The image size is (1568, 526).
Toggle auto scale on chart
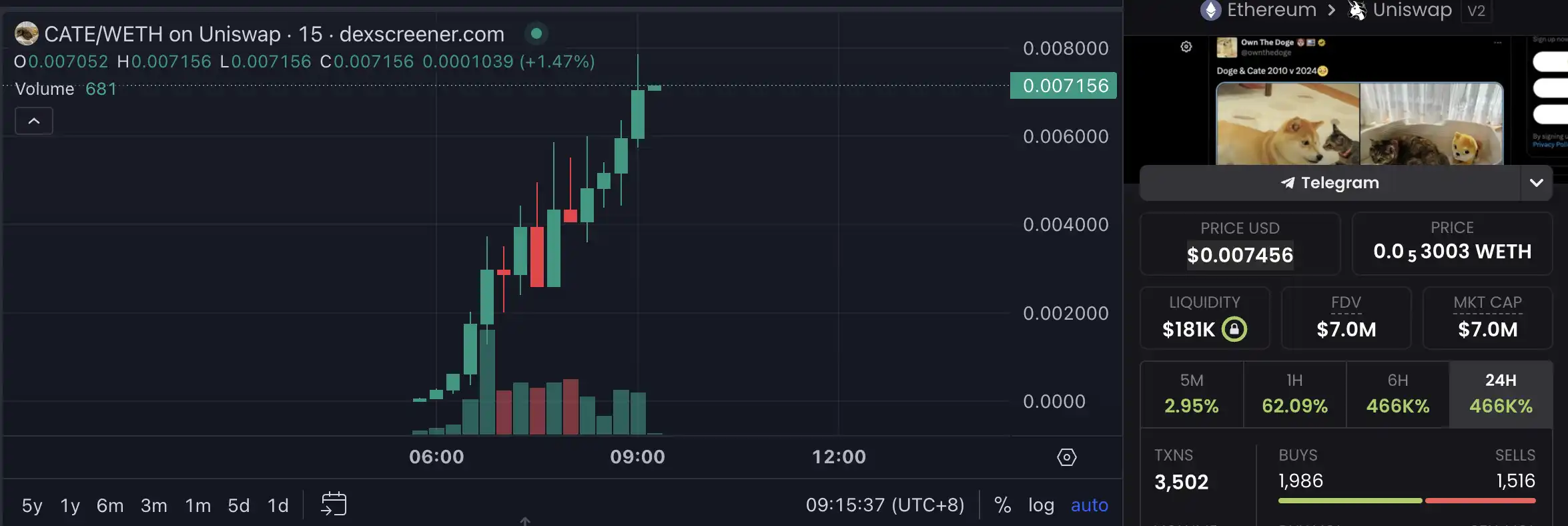tap(1089, 505)
